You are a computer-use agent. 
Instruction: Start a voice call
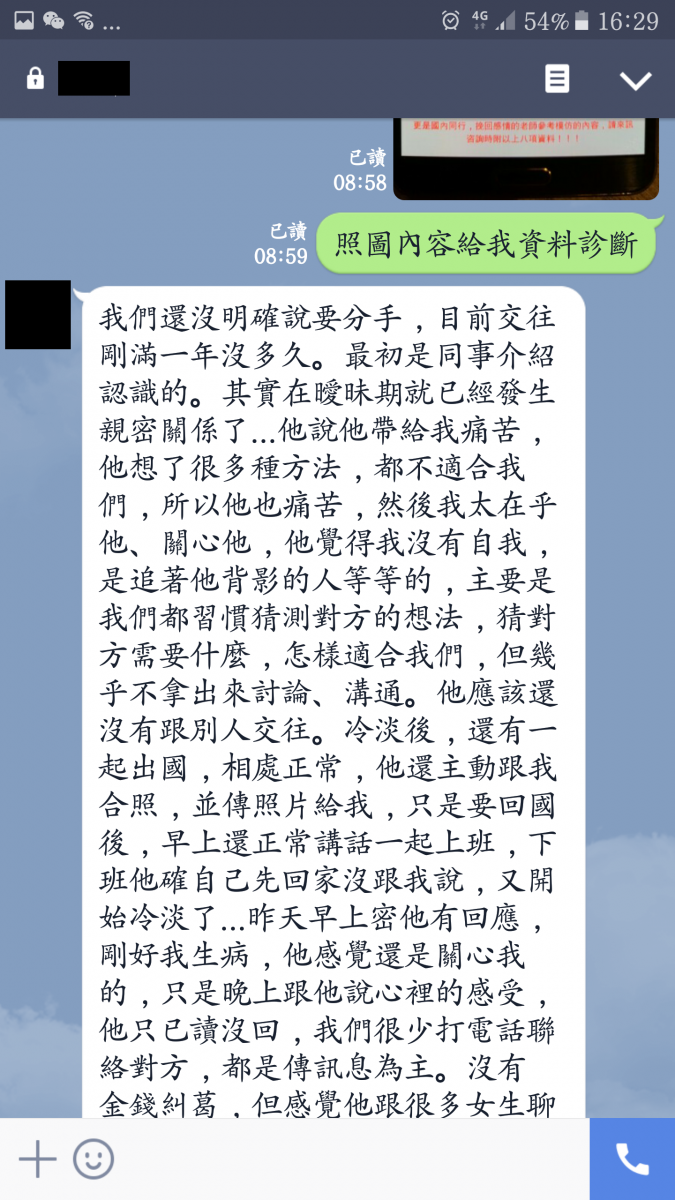coord(632,1159)
